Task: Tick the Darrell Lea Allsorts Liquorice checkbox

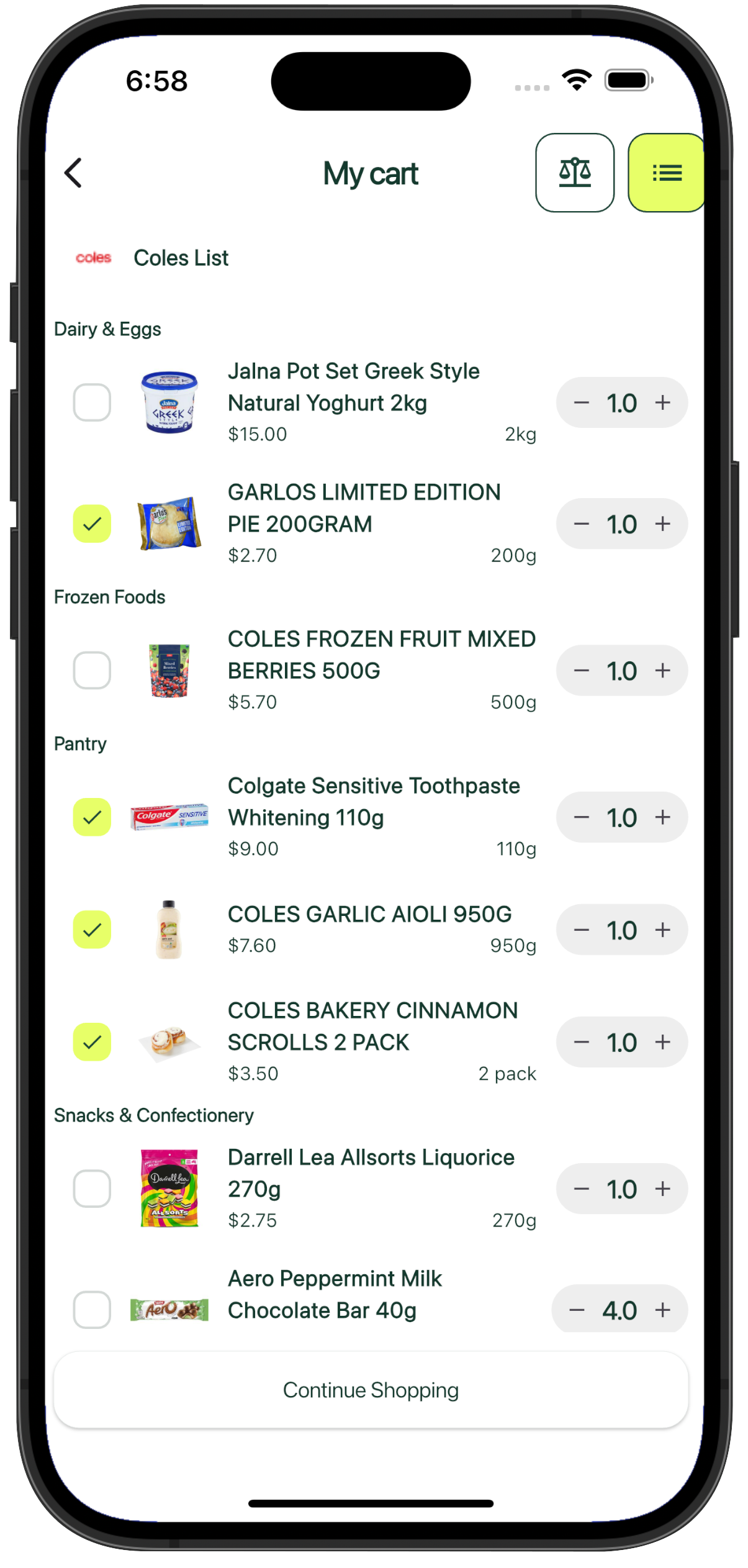Action: pyautogui.click(x=92, y=1189)
